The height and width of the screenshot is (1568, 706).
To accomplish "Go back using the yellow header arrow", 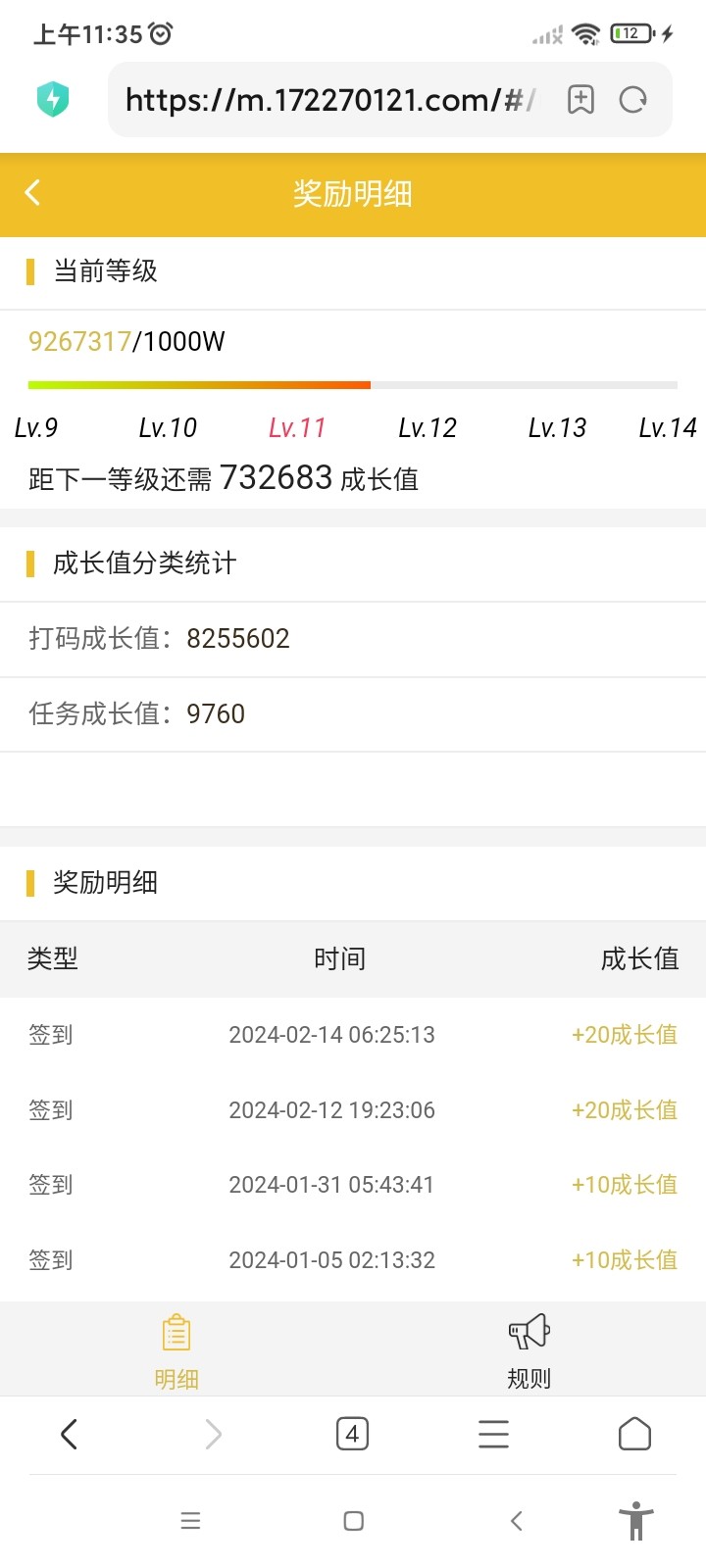I will (32, 193).
